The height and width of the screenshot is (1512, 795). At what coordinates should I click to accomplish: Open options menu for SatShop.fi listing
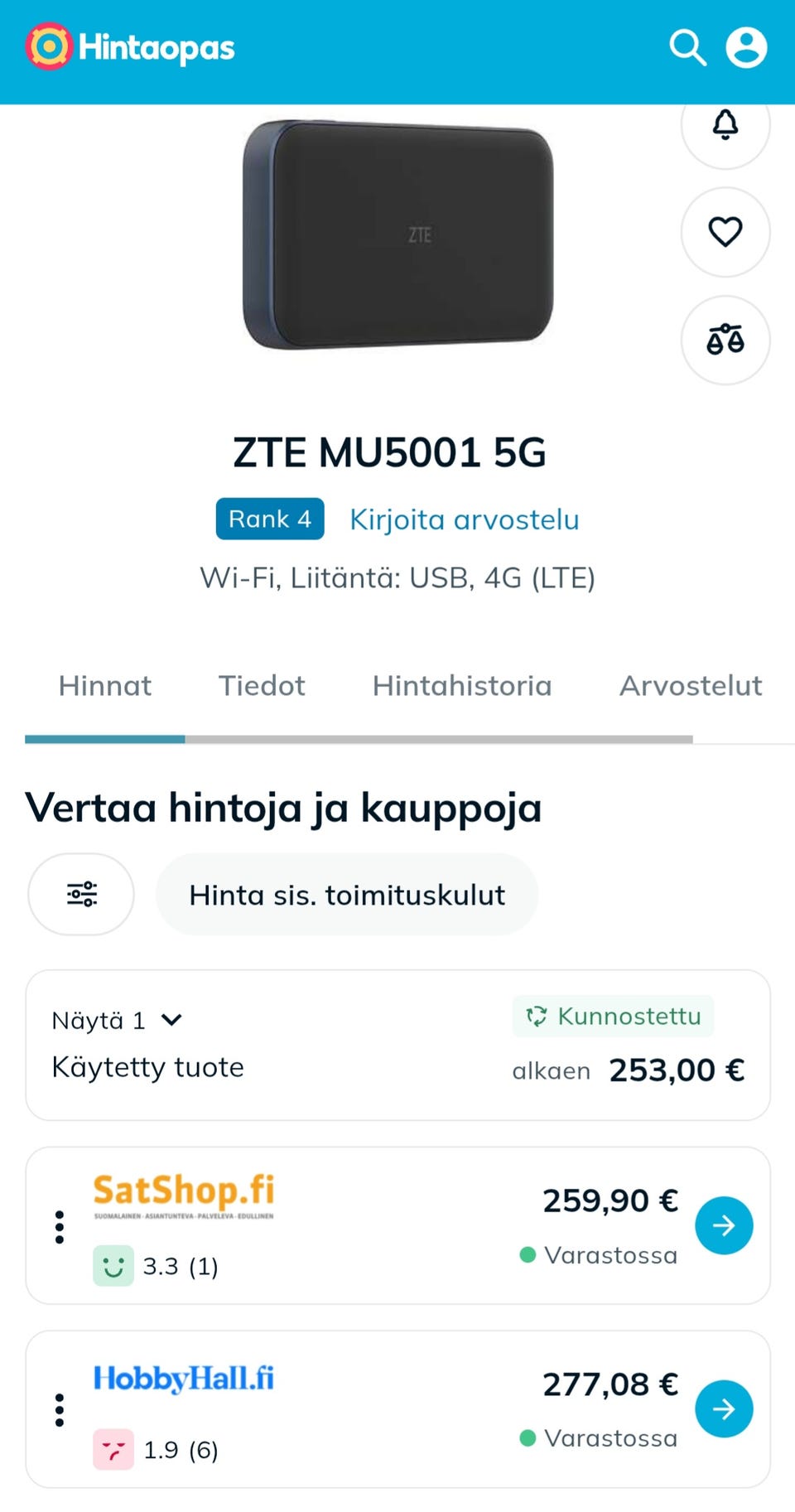pos(59,1226)
